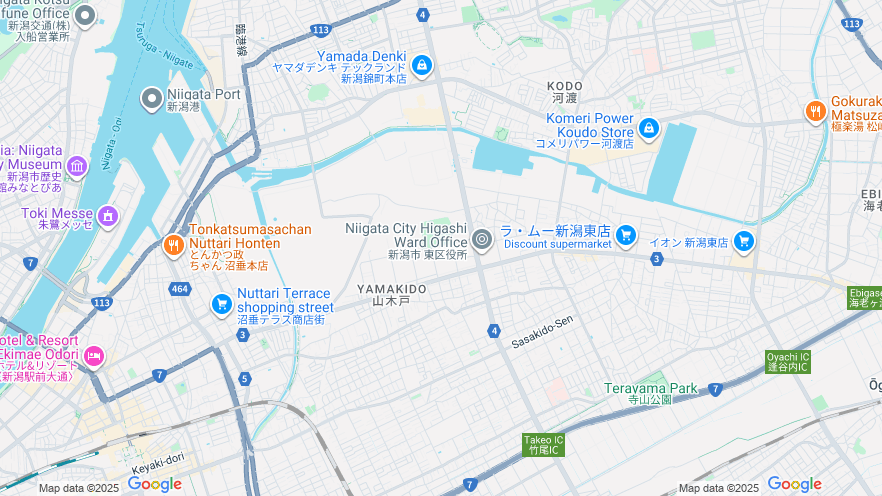Image resolution: width=882 pixels, height=496 pixels.
Task: Tap the Gokuraku Matsuzaki restaurant pin
Action: pyautogui.click(x=816, y=111)
